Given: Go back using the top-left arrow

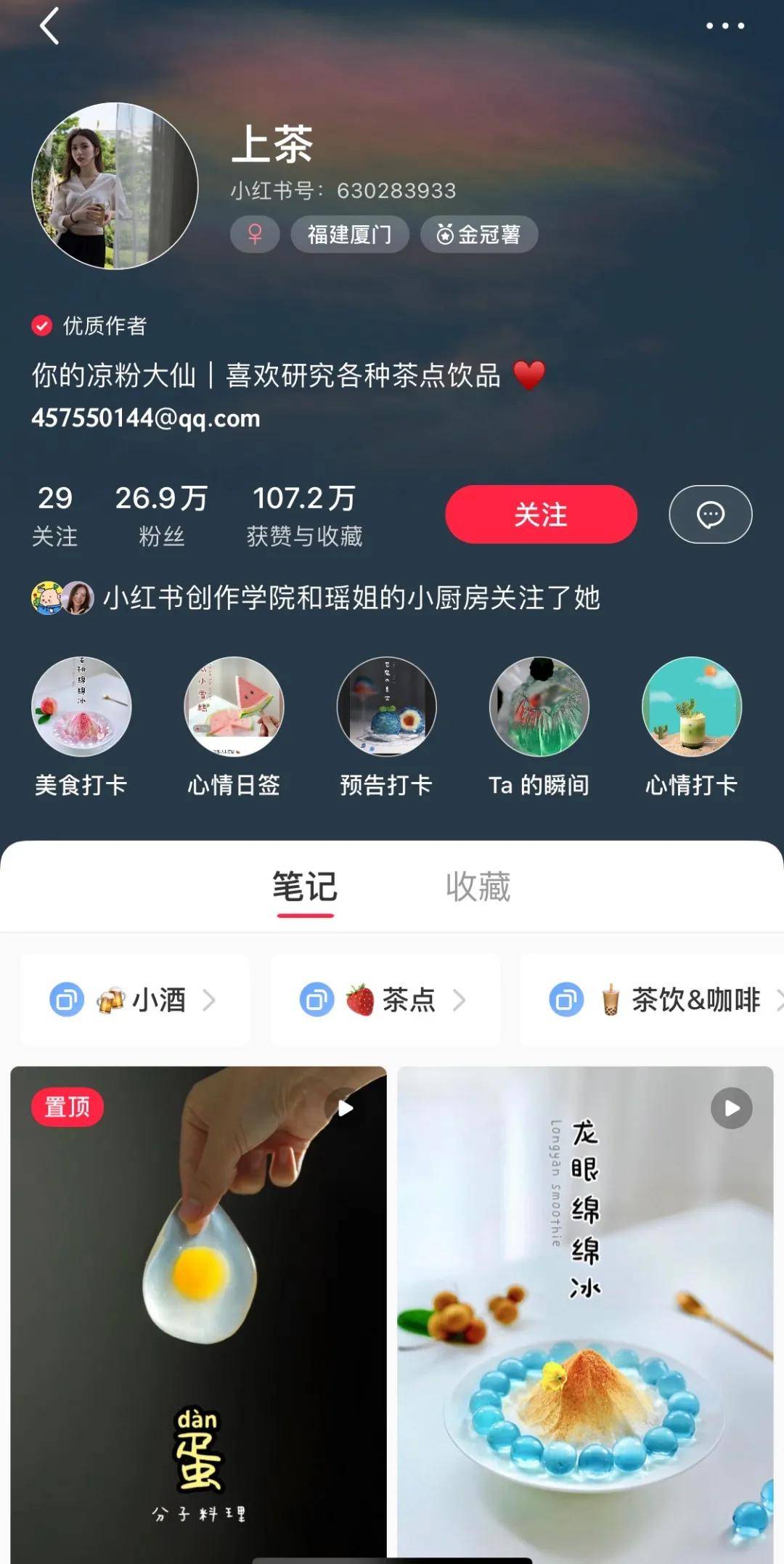Looking at the screenshot, I should click(x=49, y=27).
